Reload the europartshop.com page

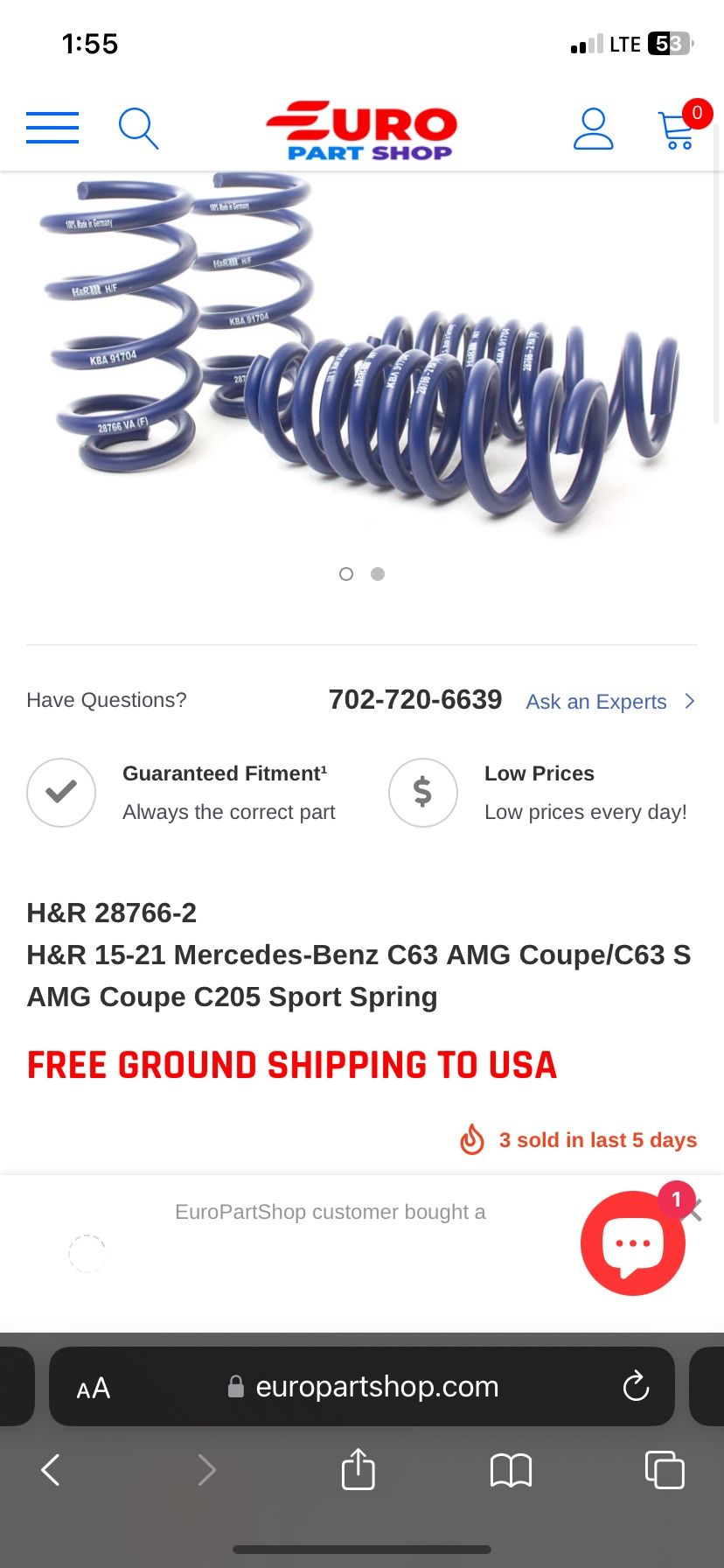tap(636, 1387)
